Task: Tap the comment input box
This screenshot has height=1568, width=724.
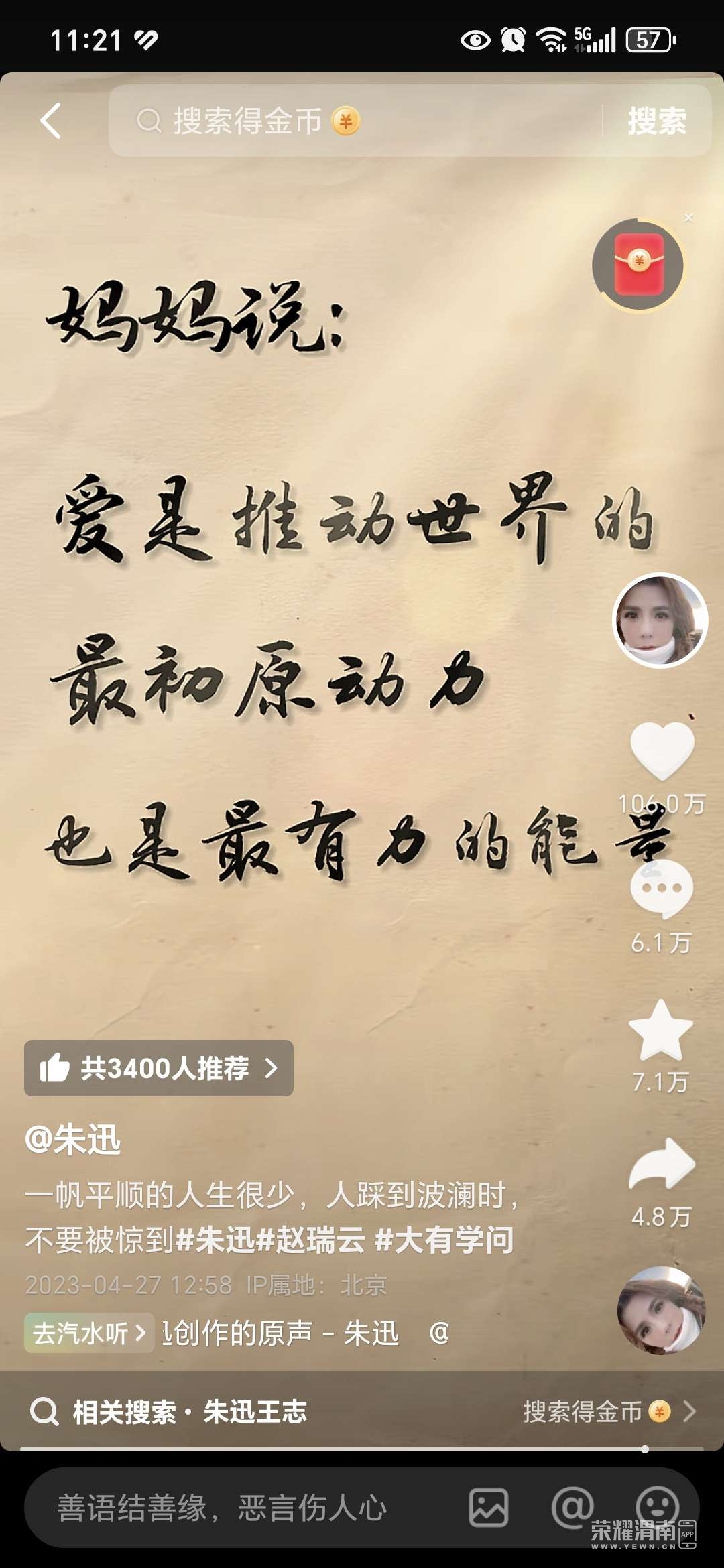Action: tap(235, 1508)
